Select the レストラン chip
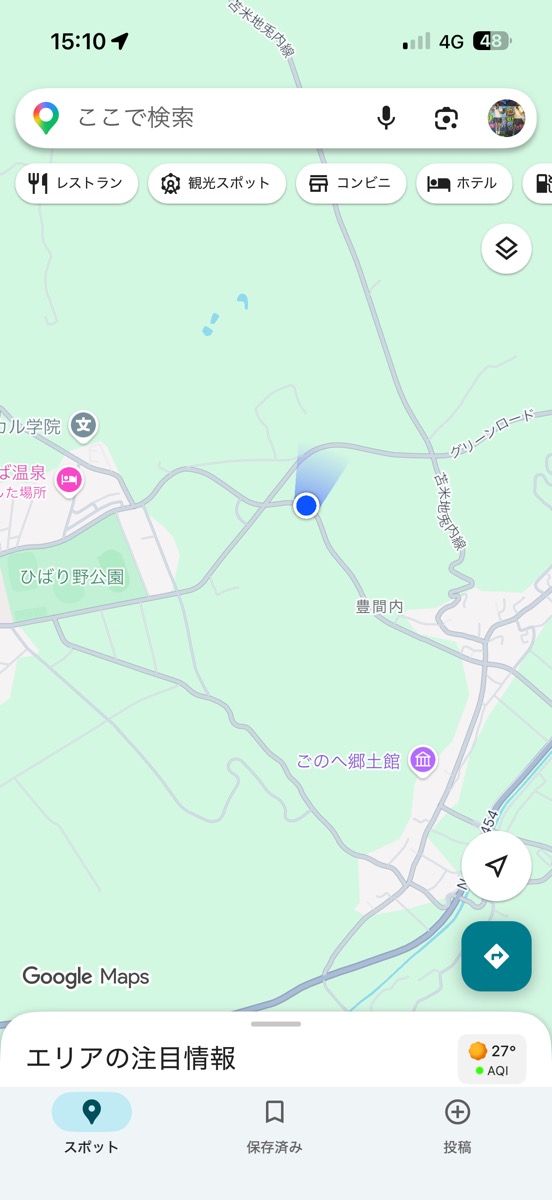552x1200 pixels. tap(76, 183)
